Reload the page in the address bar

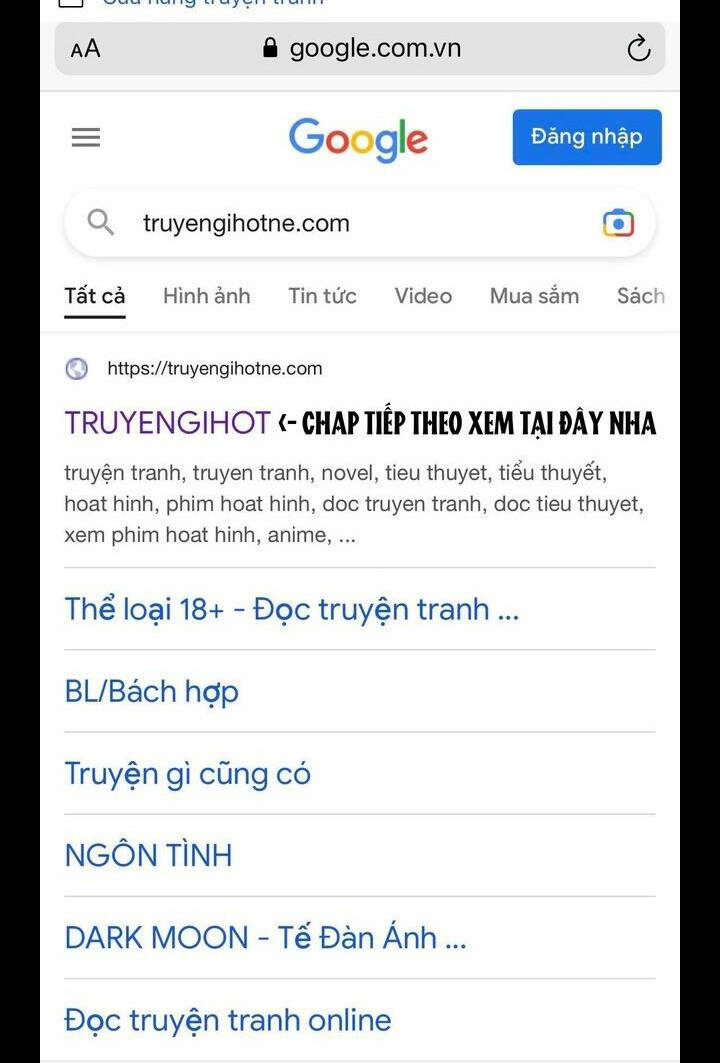coord(638,48)
